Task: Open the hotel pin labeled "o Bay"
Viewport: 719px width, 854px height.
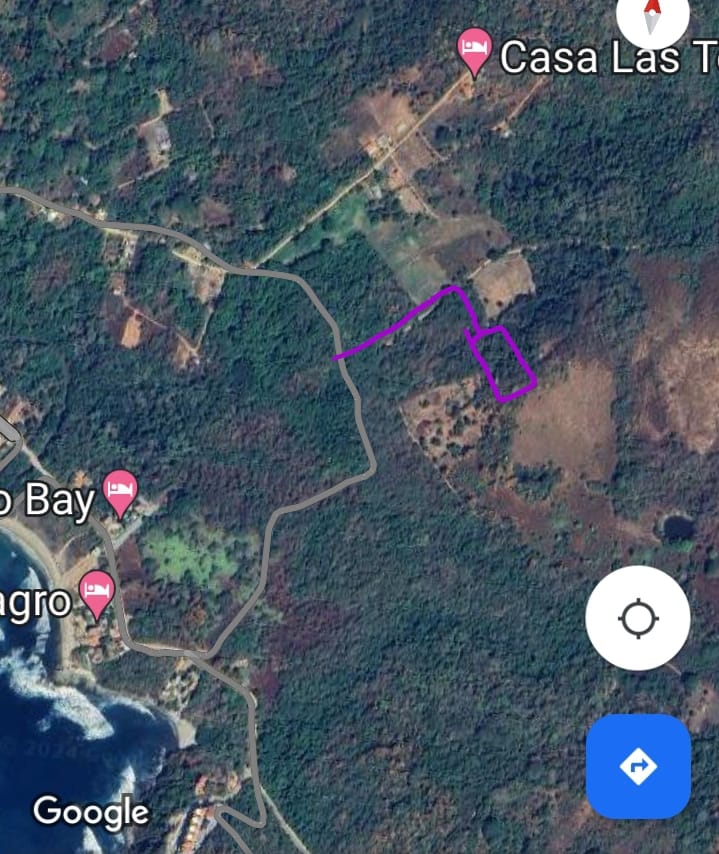Action: [x=120, y=491]
